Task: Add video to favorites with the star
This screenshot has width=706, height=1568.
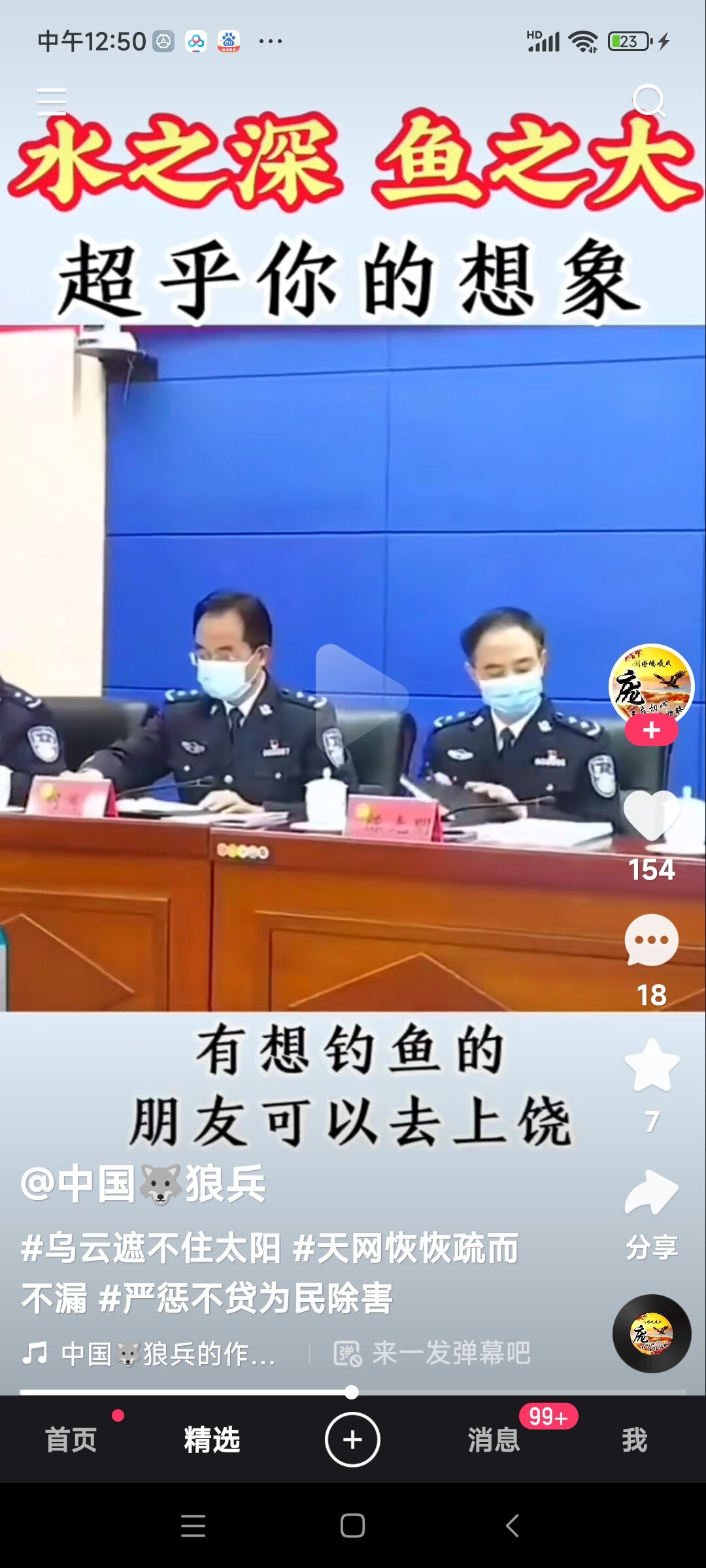Action: 652,1066
